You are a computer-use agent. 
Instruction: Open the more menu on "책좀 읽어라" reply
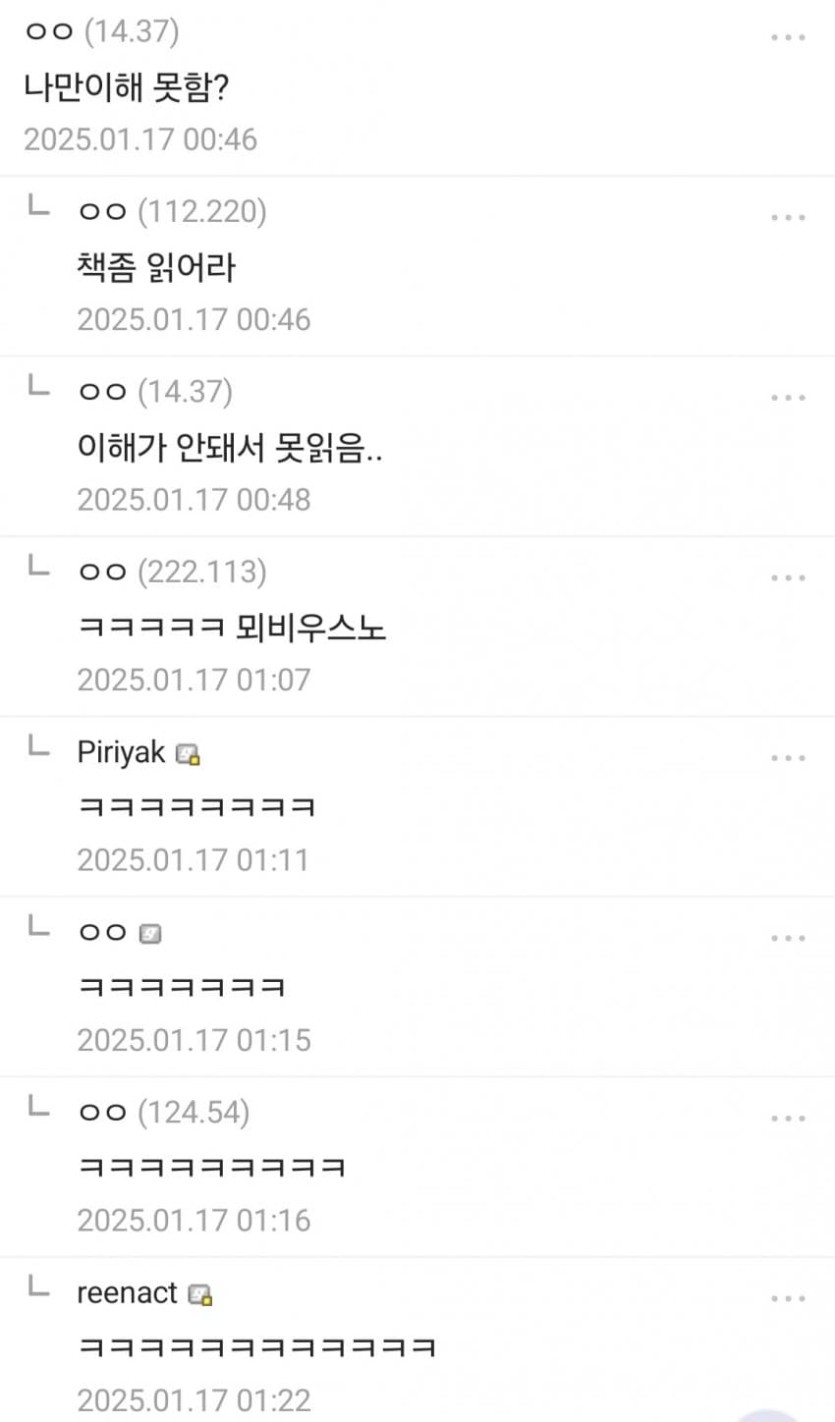coord(788,218)
